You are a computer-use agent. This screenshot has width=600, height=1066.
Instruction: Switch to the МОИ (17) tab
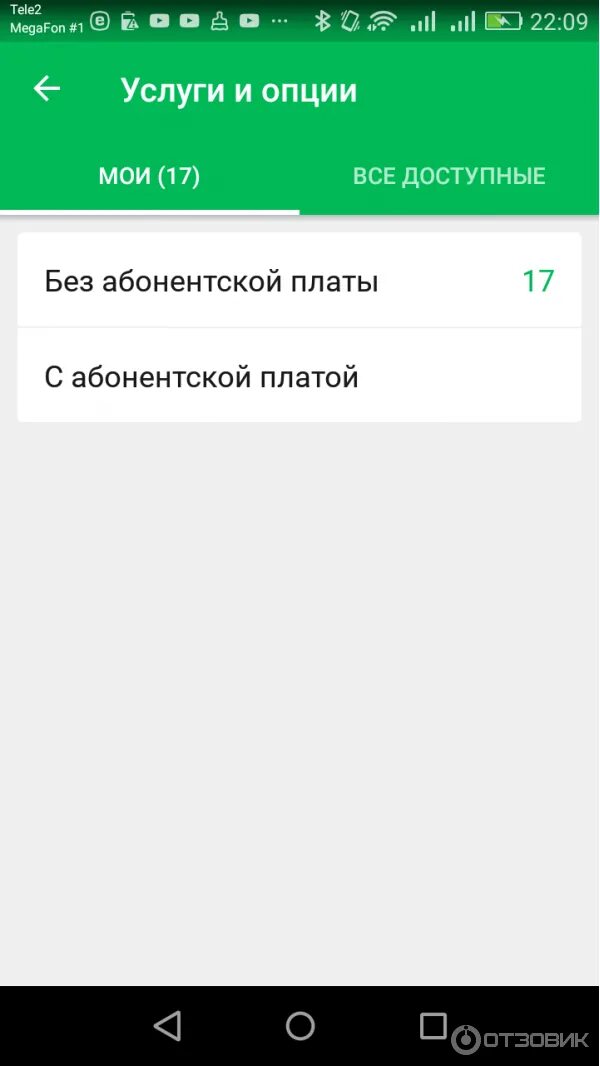149,177
